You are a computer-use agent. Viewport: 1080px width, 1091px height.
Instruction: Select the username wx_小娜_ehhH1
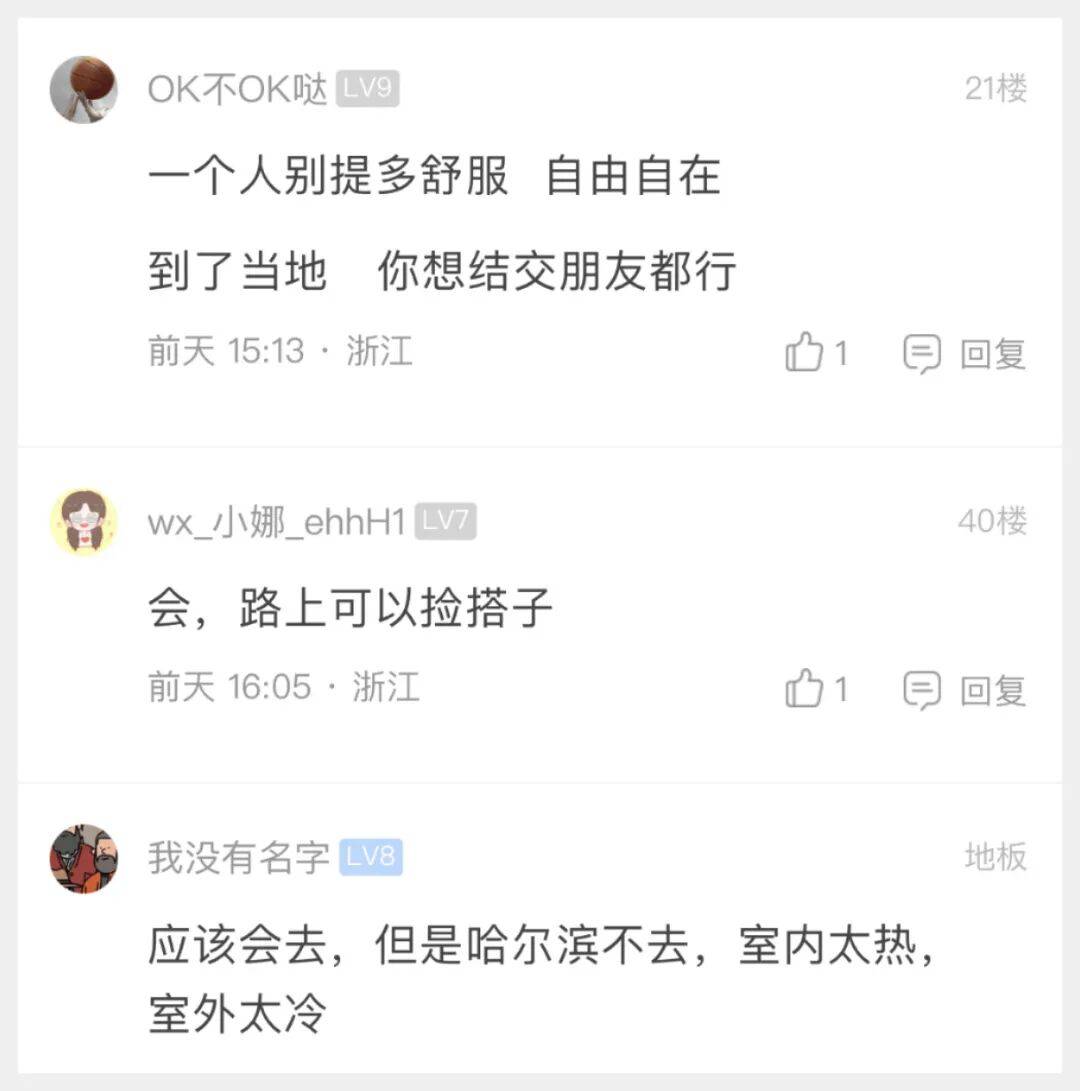[276, 522]
